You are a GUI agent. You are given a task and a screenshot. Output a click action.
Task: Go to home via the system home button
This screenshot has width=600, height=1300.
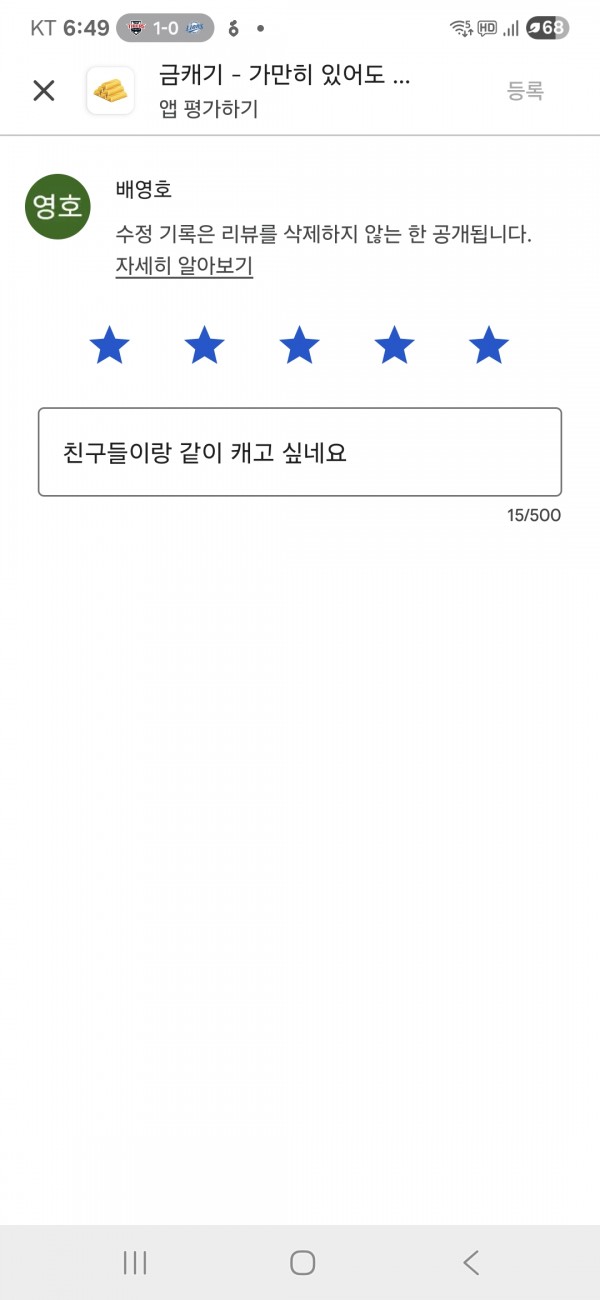tap(302, 1263)
